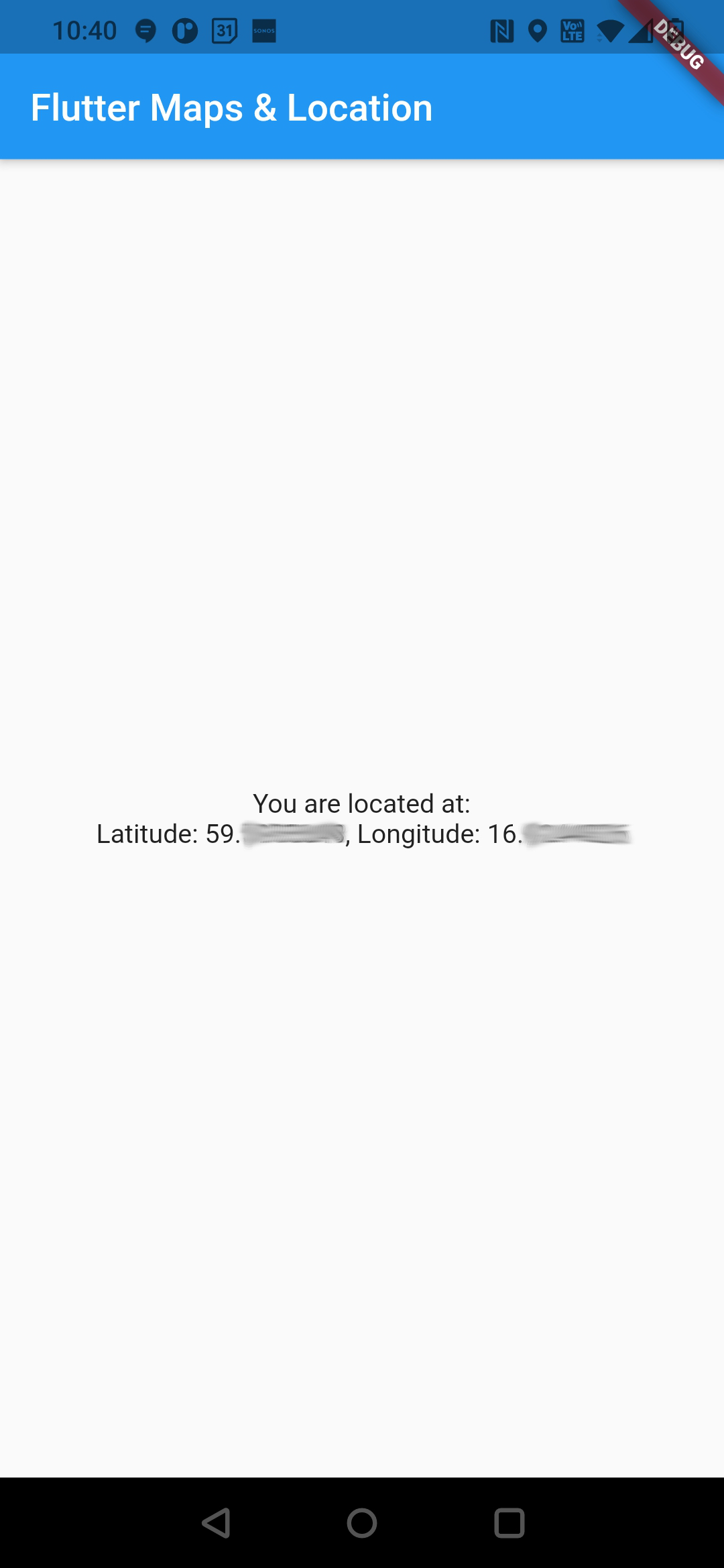Open the recent apps view

[x=509, y=1523]
